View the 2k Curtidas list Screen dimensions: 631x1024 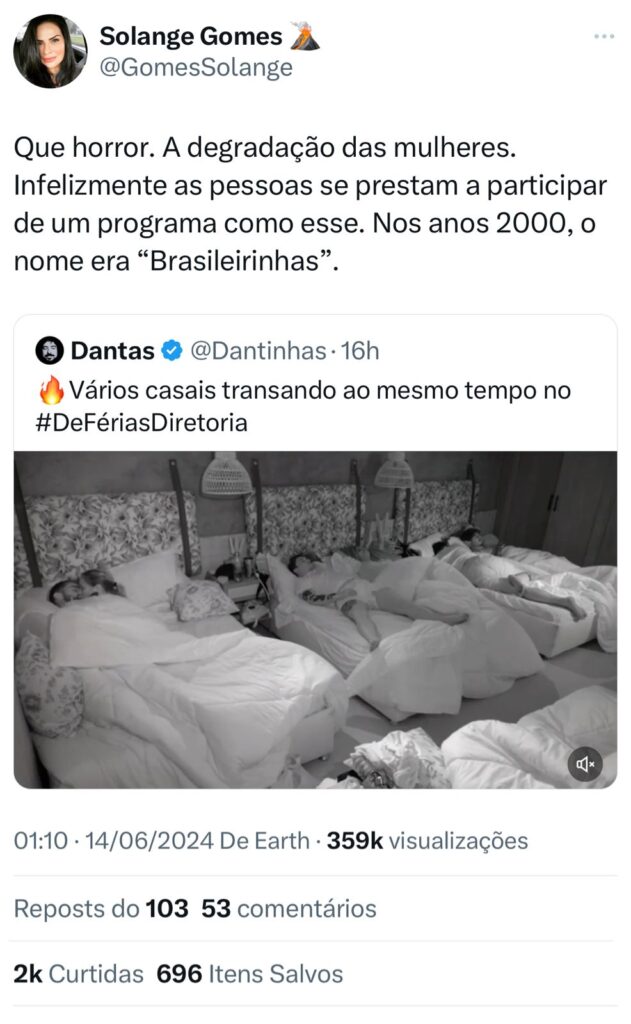[79, 973]
